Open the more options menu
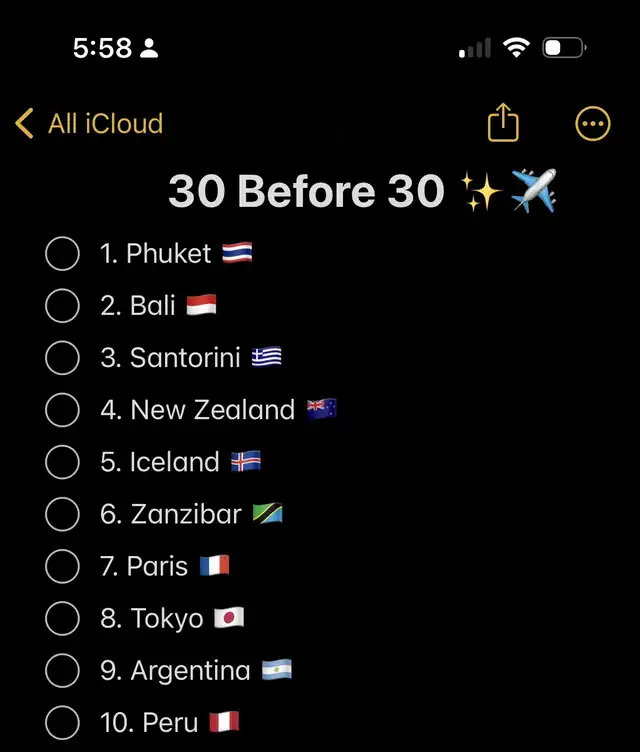 (x=593, y=124)
